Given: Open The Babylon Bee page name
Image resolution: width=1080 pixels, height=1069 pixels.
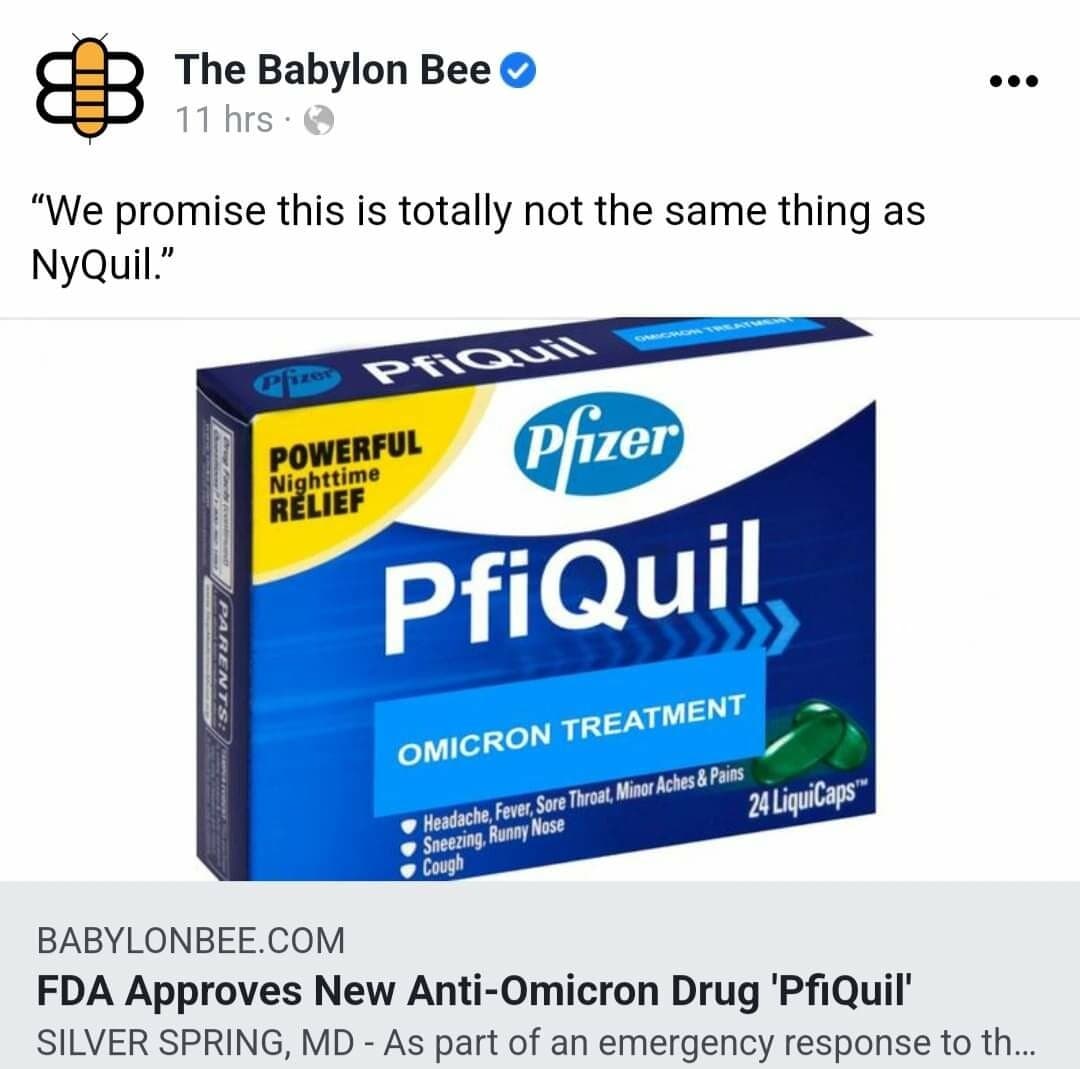Looking at the screenshot, I should pos(333,69).
